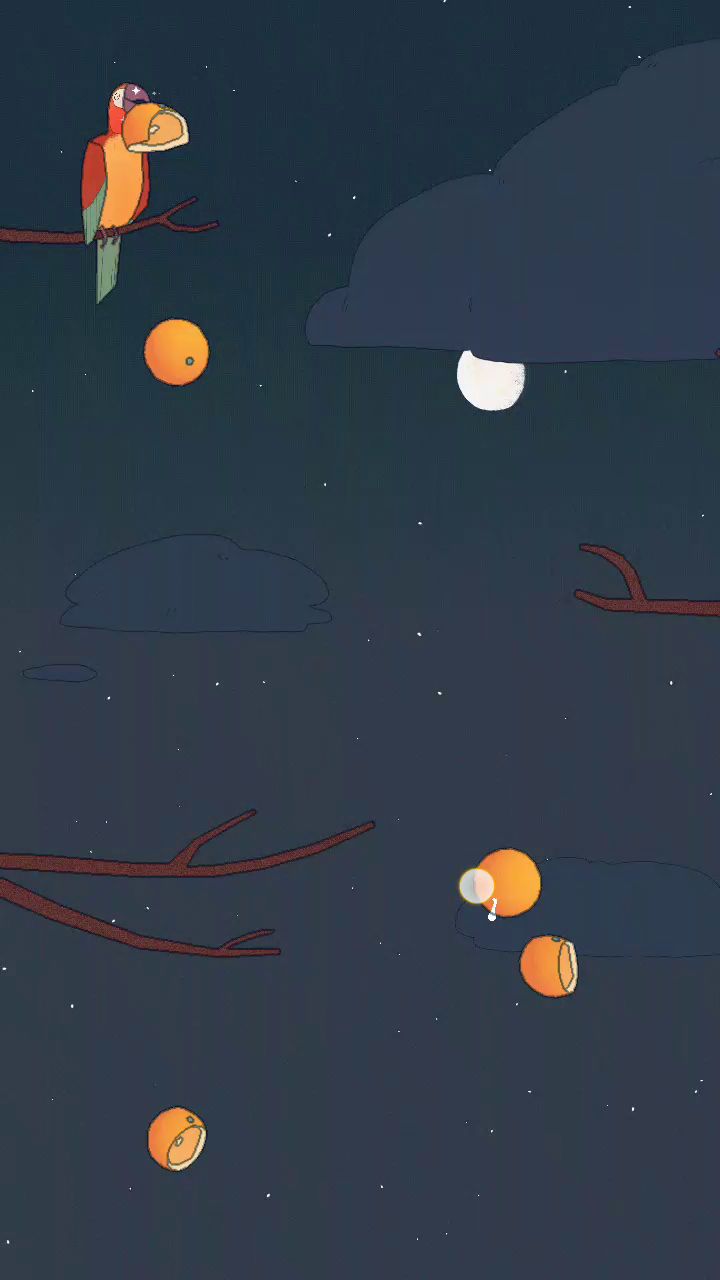720x1280 pixels.
Task: Tap the peeled orange at the bottom left
Action: point(177,1138)
